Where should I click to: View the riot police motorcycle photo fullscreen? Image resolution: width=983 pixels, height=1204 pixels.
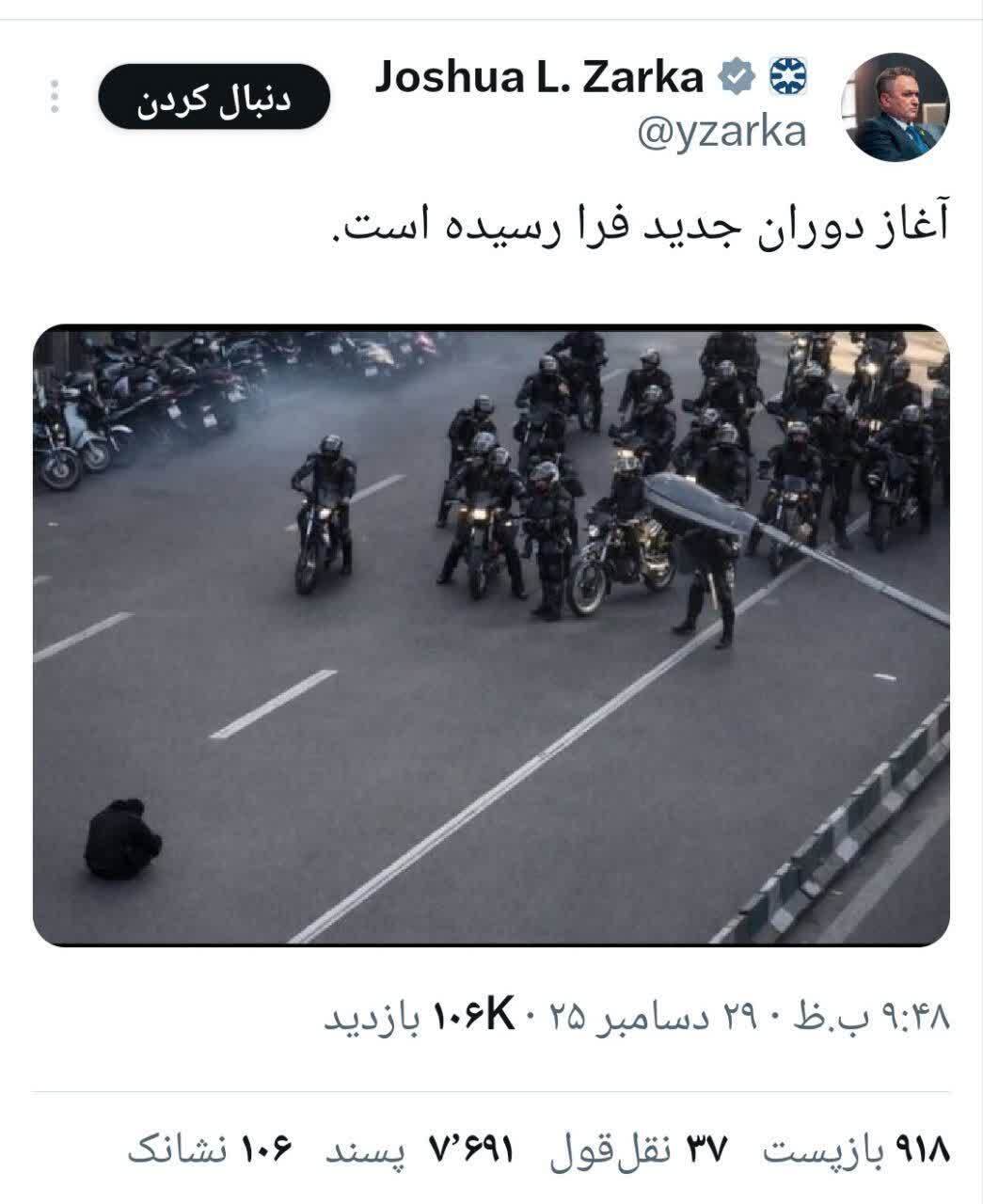click(491, 635)
